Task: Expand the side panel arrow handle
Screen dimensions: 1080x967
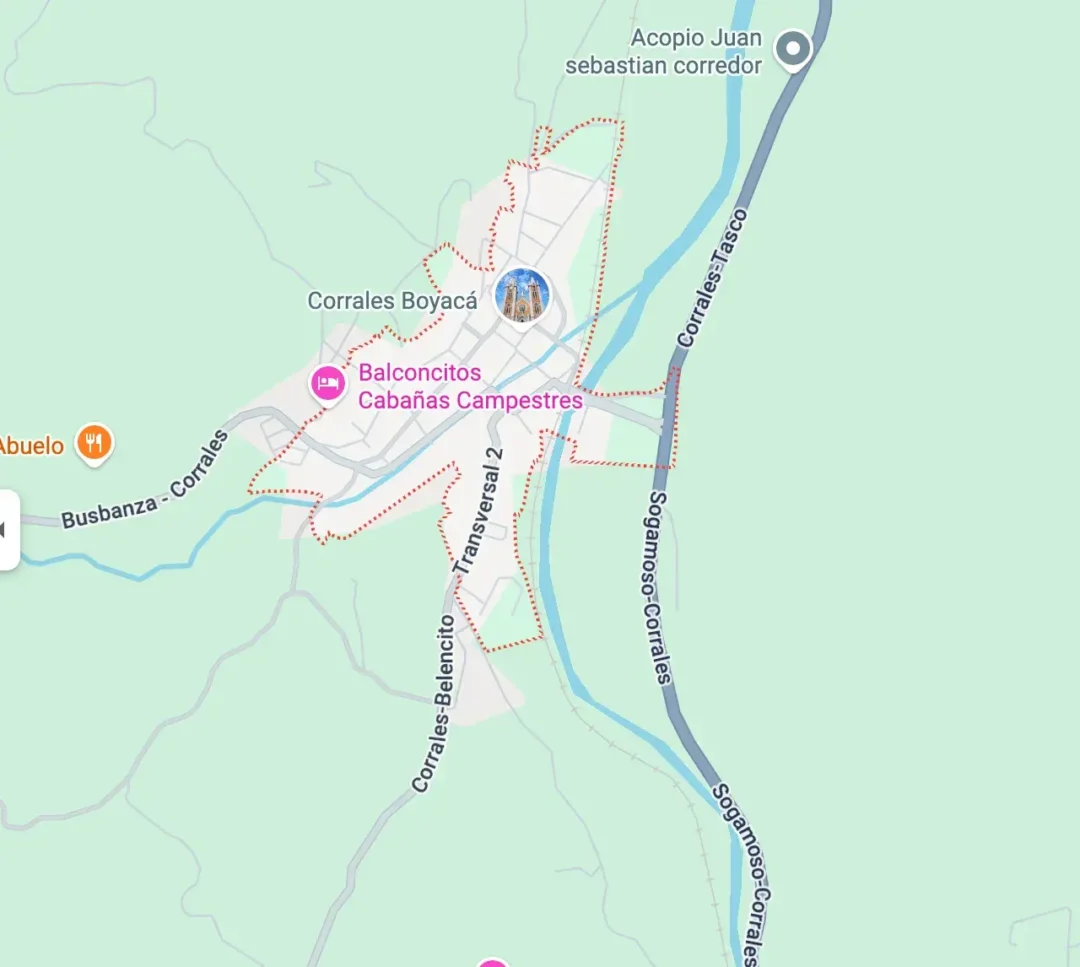Action: click(x=7, y=529)
